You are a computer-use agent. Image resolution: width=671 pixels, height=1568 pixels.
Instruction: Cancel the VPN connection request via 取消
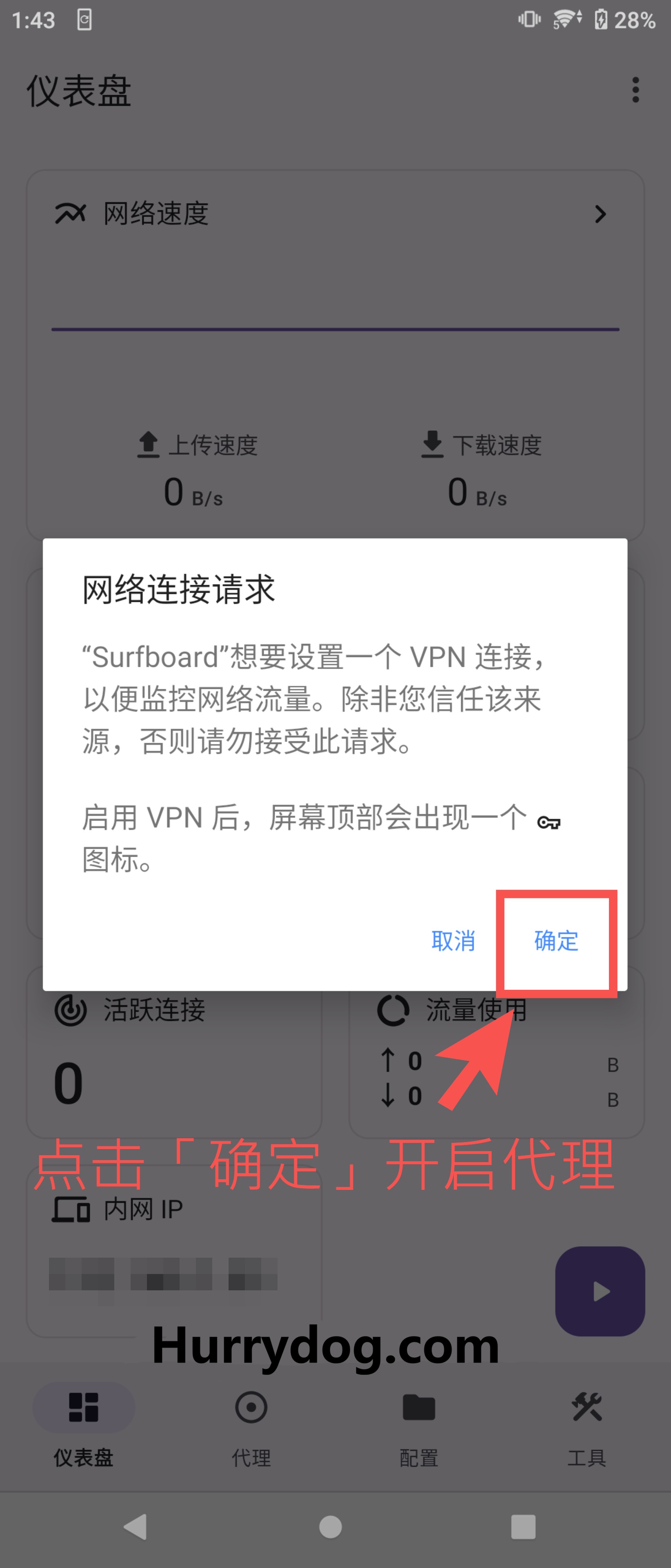[453, 941]
